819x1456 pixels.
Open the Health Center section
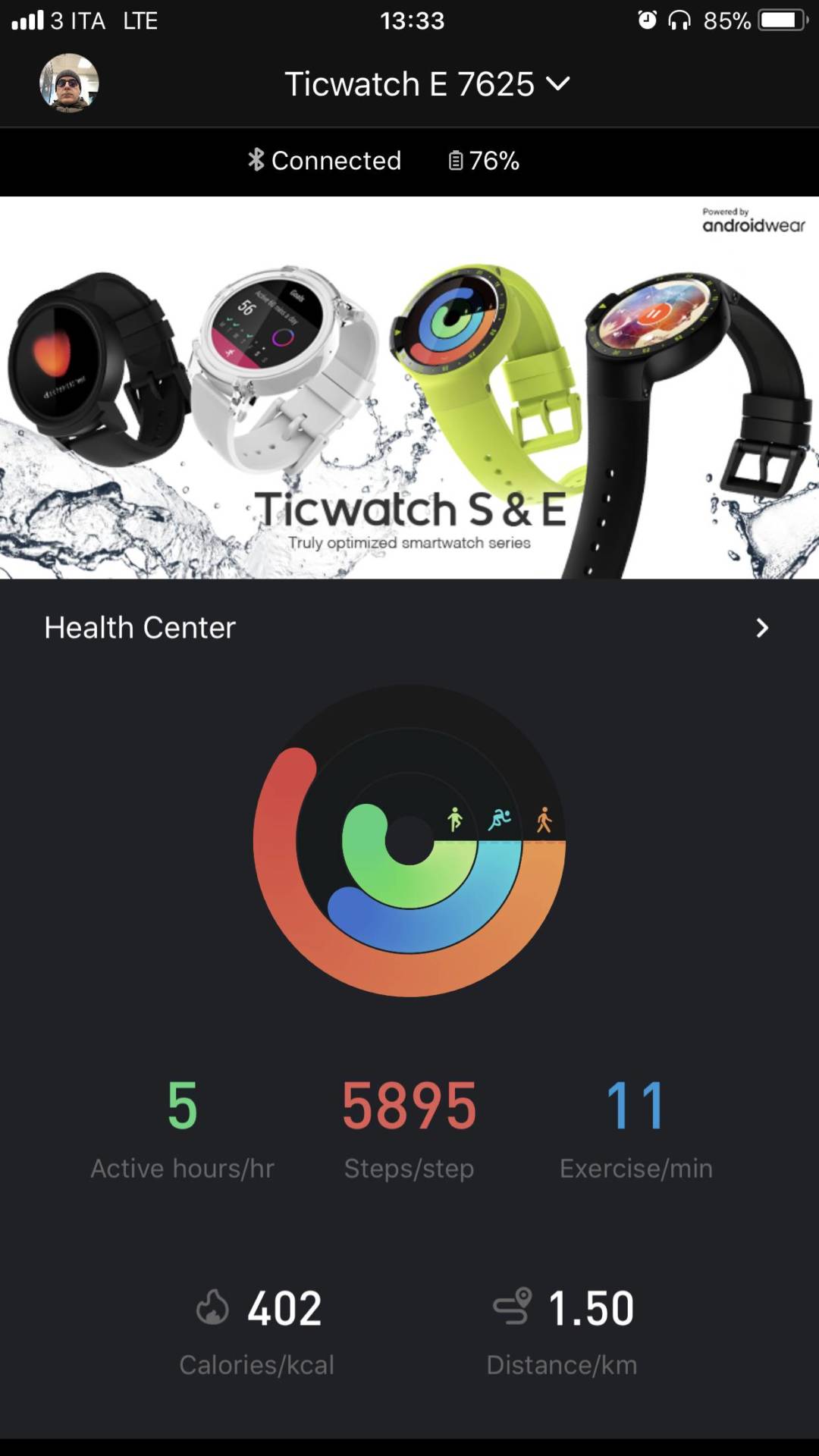pos(408,628)
